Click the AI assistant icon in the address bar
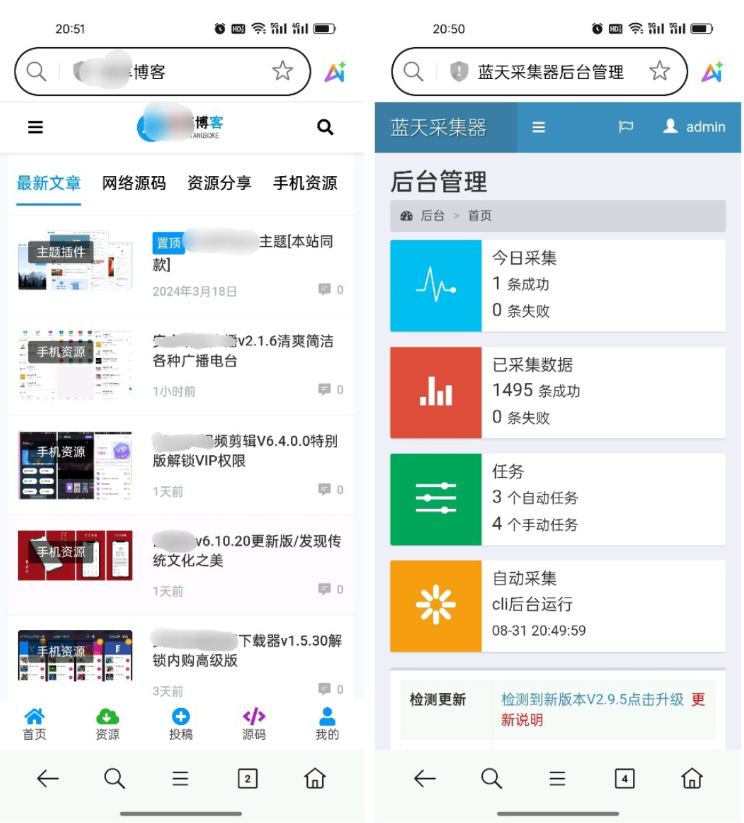 coord(334,72)
